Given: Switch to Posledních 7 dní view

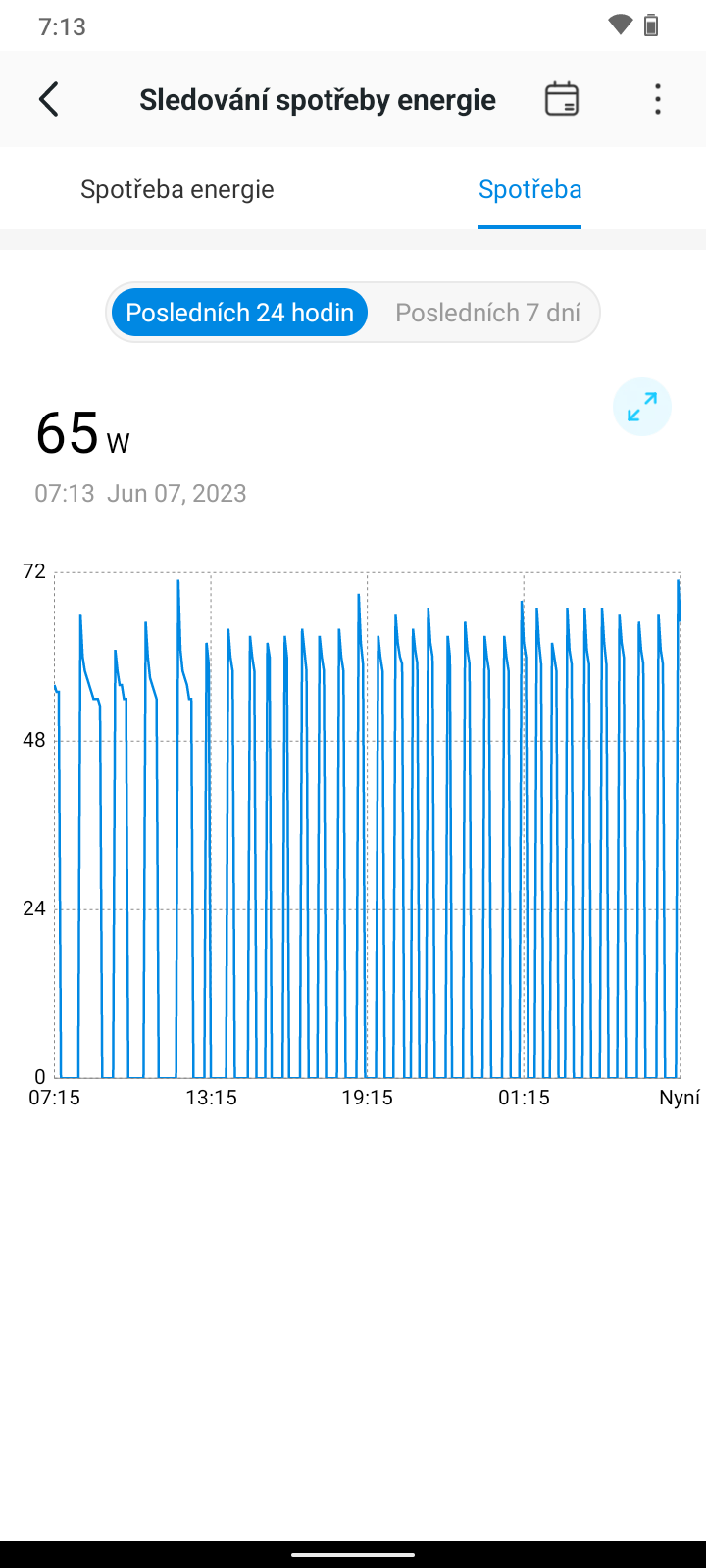Looking at the screenshot, I should click(487, 313).
